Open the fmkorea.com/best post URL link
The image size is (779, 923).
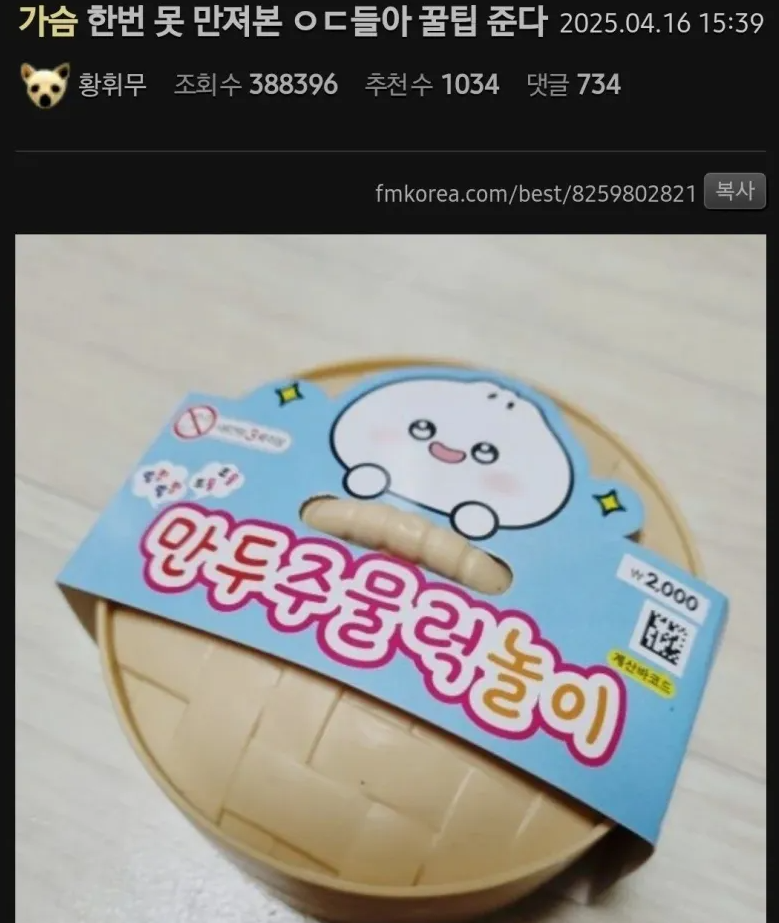535,193
